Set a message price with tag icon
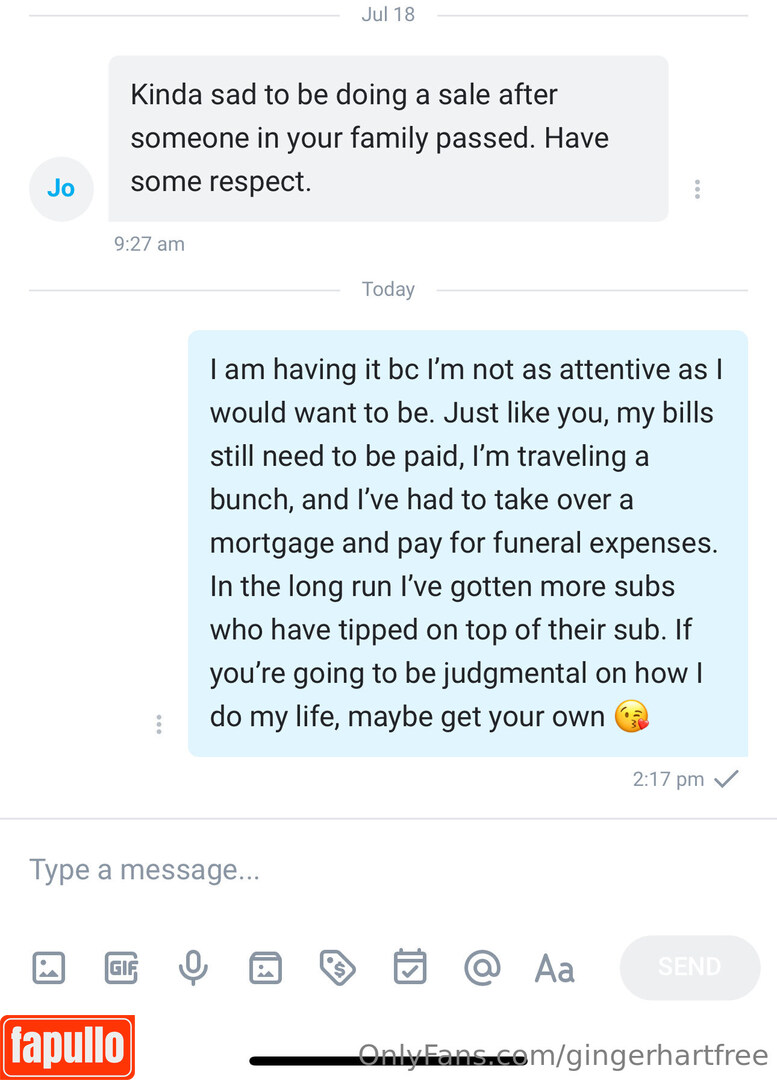Screen dimensions: 777x1080 [337, 968]
